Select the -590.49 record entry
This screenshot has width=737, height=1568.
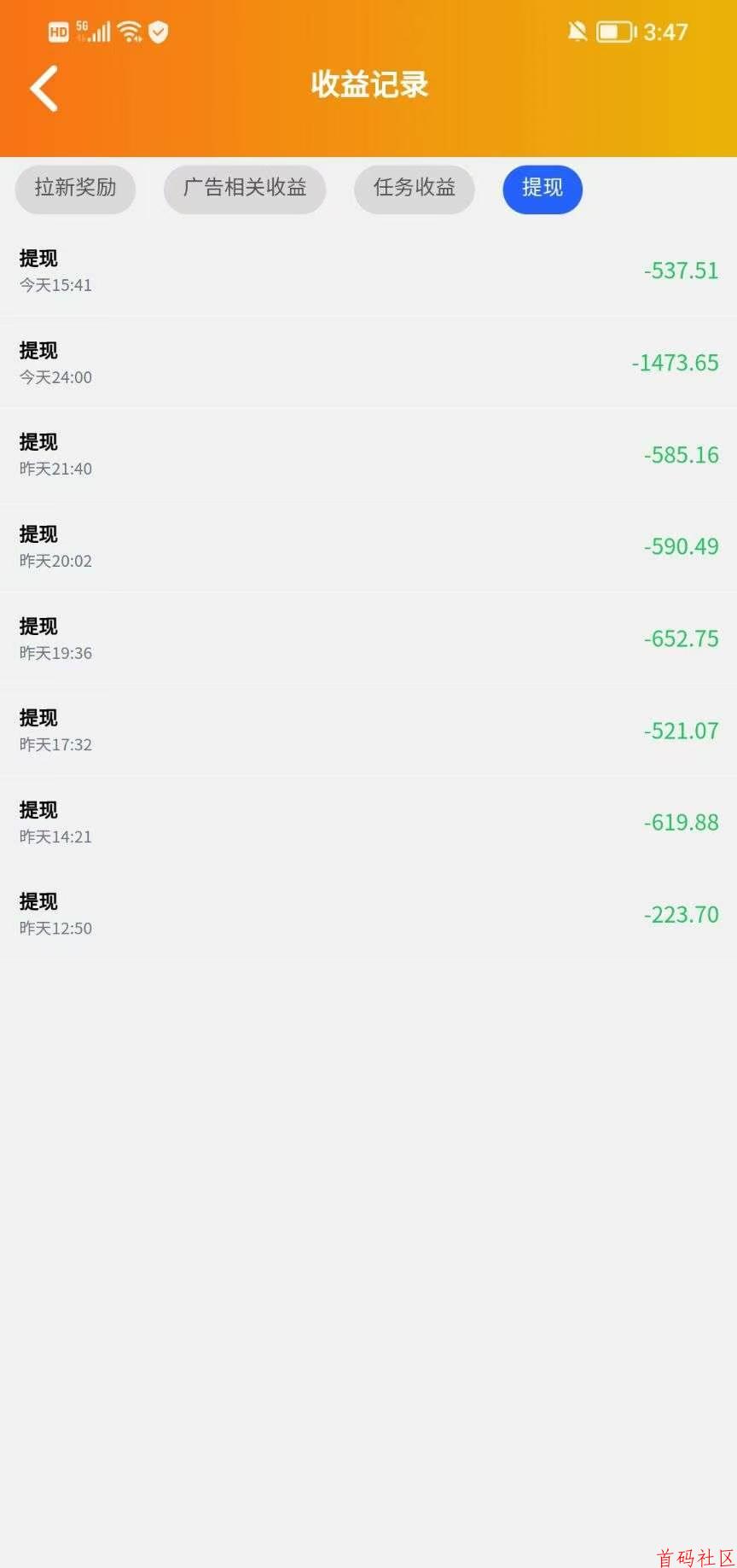click(681, 547)
